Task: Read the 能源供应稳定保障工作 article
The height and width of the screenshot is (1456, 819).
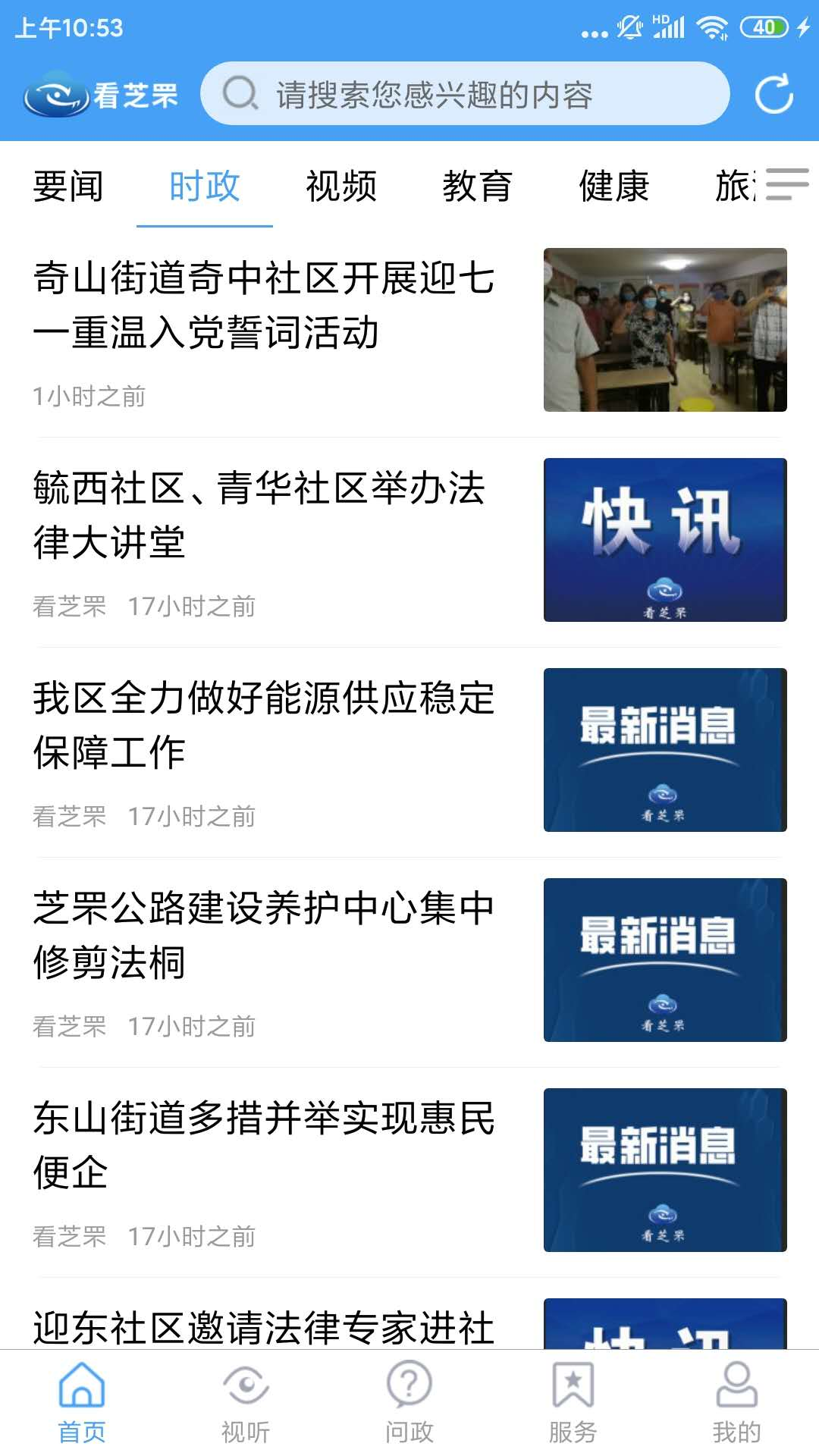Action: (264, 725)
